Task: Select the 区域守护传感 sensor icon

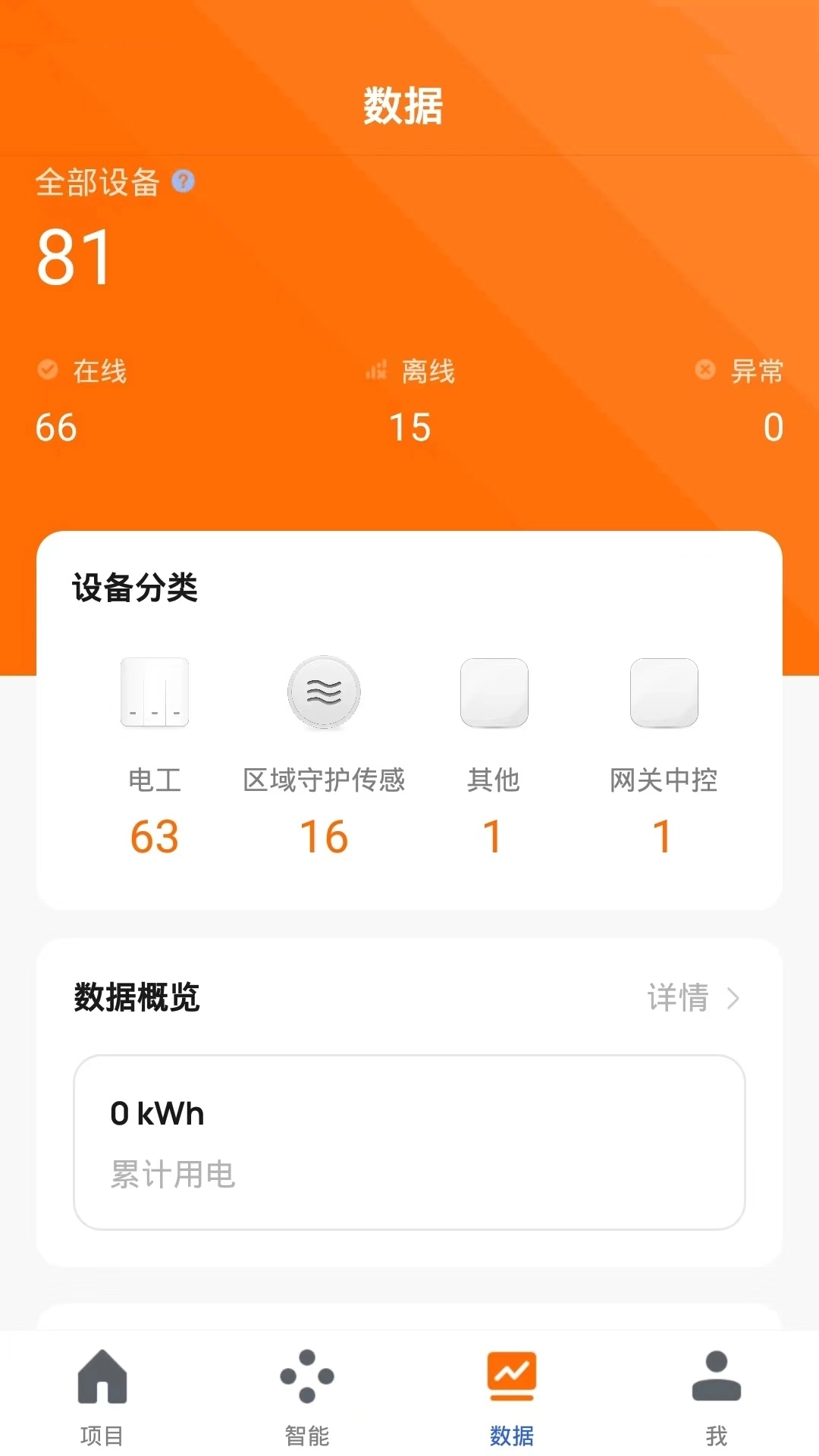Action: [x=324, y=692]
